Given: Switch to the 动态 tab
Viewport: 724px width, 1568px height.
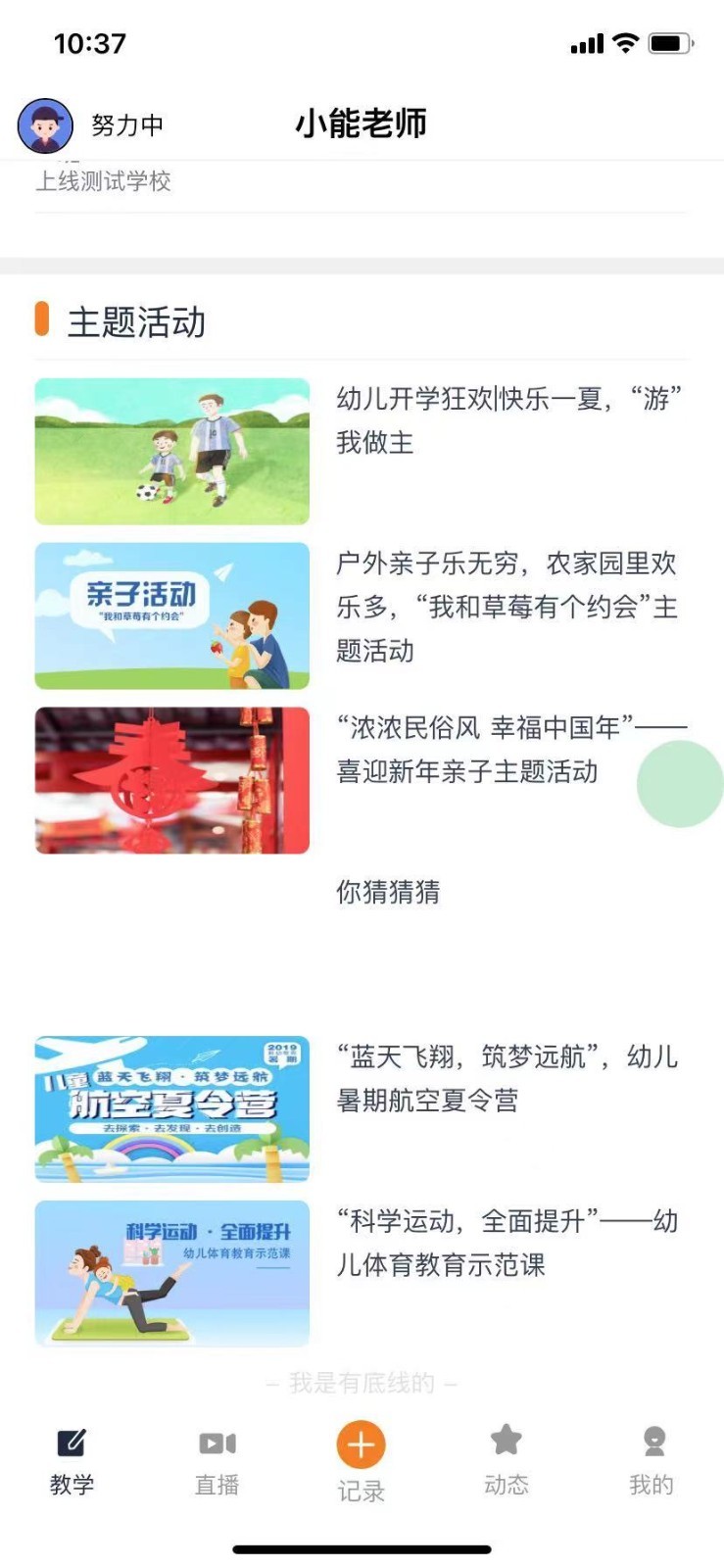Looking at the screenshot, I should tap(506, 1460).
